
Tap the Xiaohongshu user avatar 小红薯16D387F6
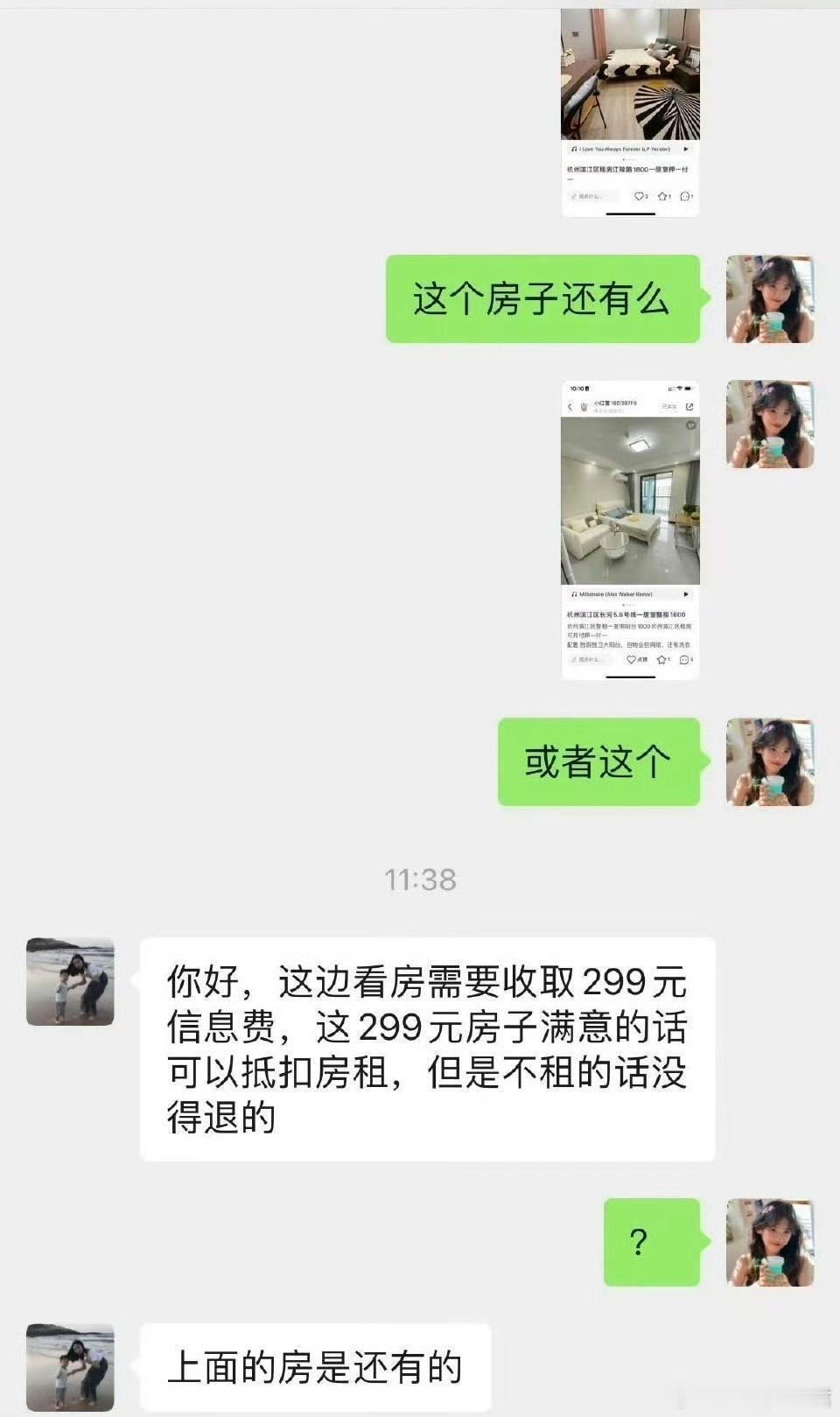coord(584,406)
